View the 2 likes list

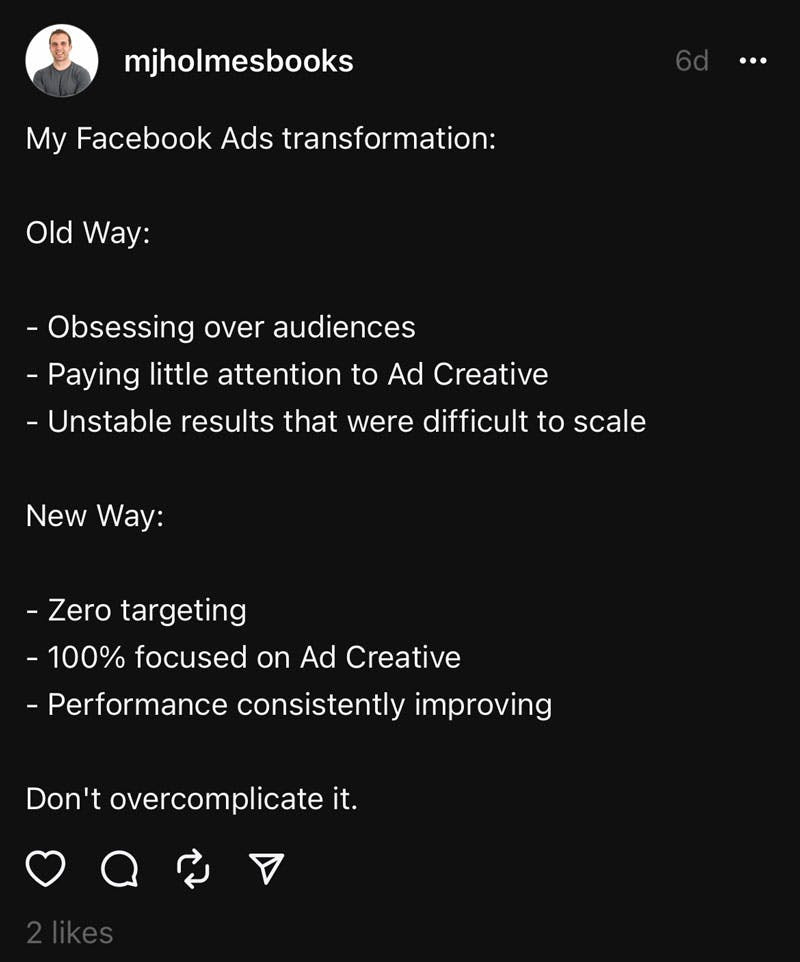click(69, 933)
